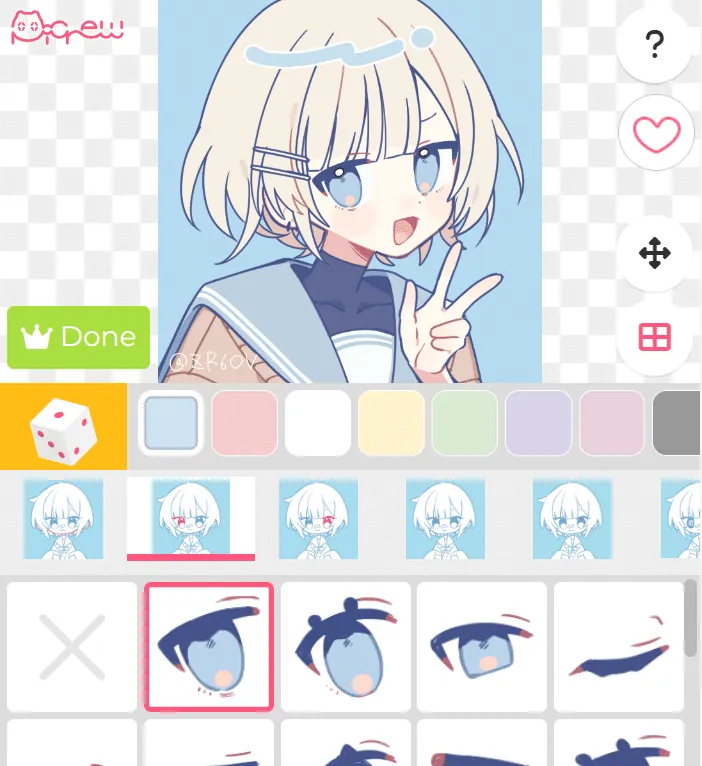Select the gray color swatch
This screenshot has height=766, width=702.
pos(677,423)
